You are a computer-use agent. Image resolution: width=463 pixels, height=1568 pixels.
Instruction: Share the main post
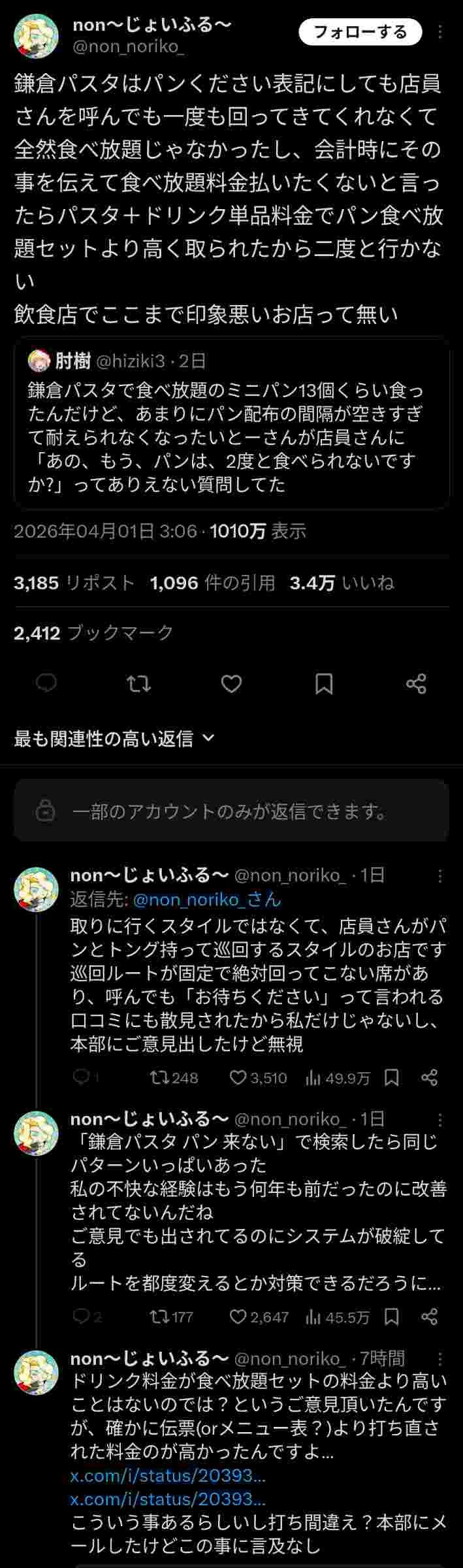[x=416, y=683]
